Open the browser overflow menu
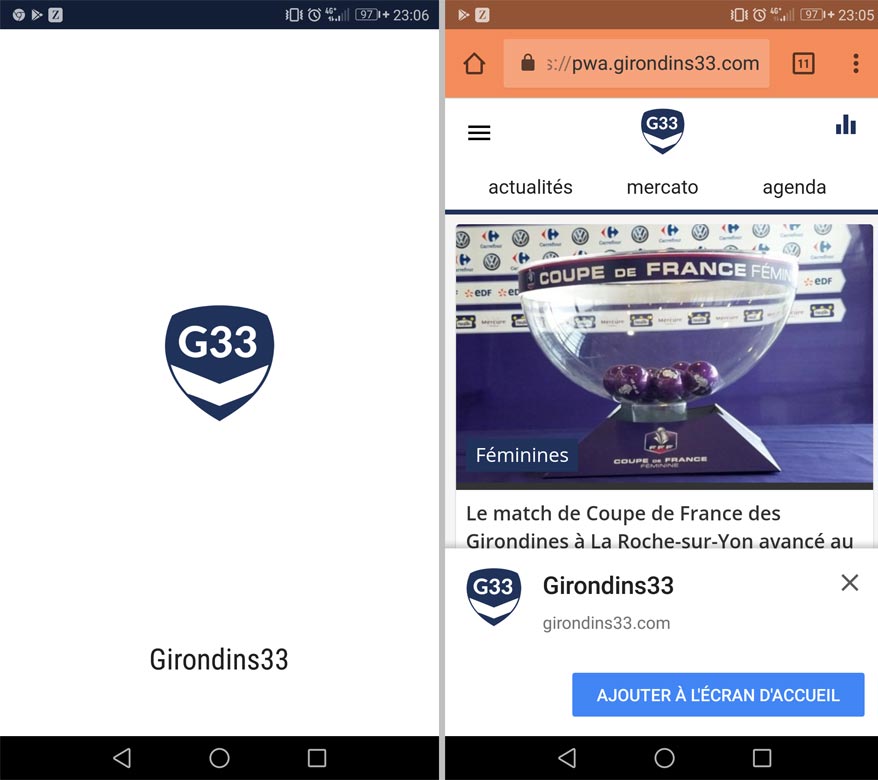The height and width of the screenshot is (780, 878). pos(855,64)
